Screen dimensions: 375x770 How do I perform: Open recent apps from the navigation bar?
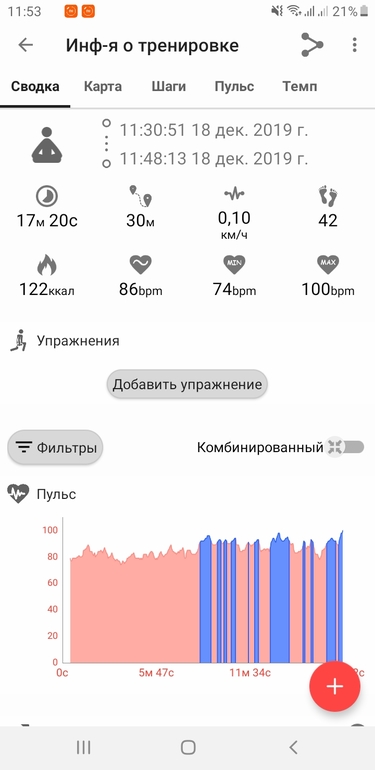pyautogui.click(x=83, y=747)
